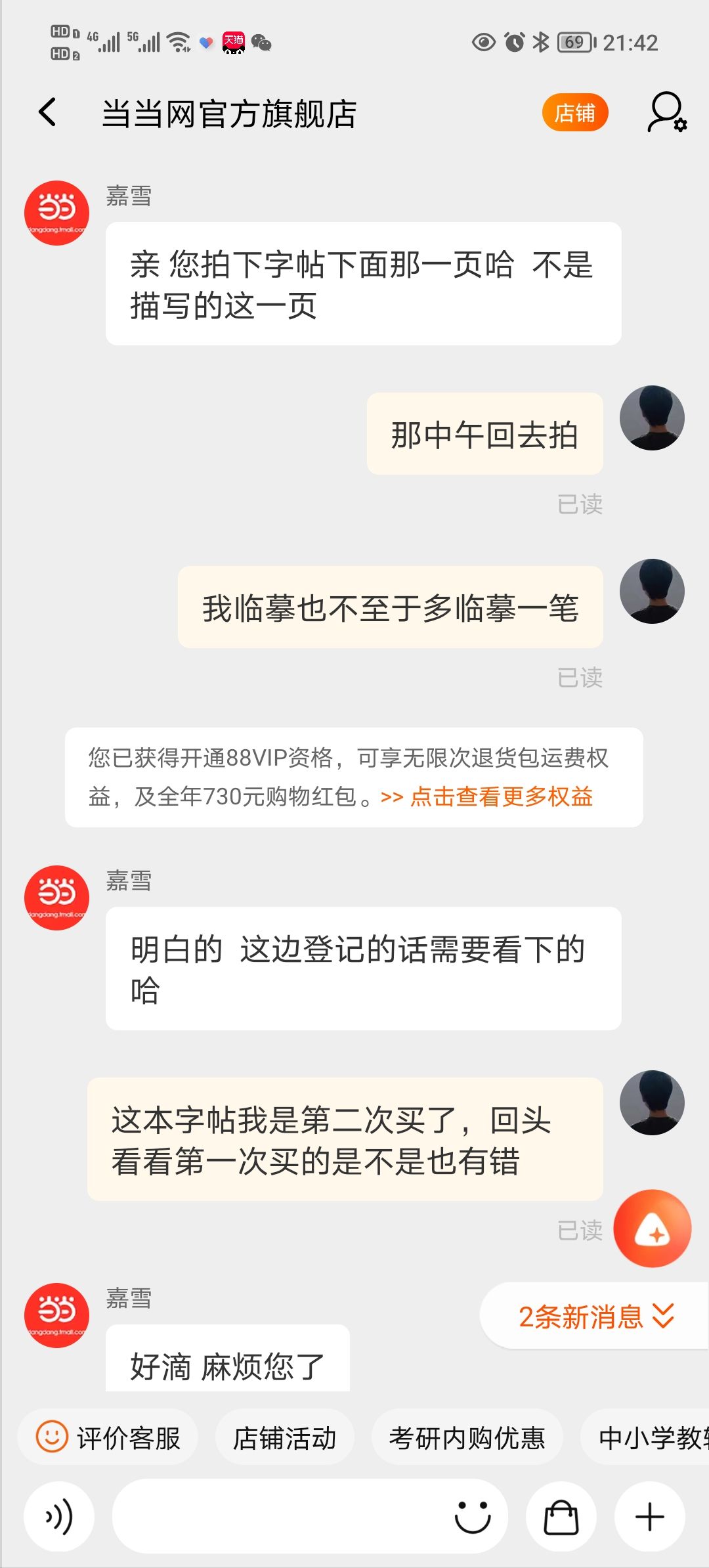Image resolution: width=709 pixels, height=1568 pixels.
Task: Switch to voice input
Action: (59, 1517)
